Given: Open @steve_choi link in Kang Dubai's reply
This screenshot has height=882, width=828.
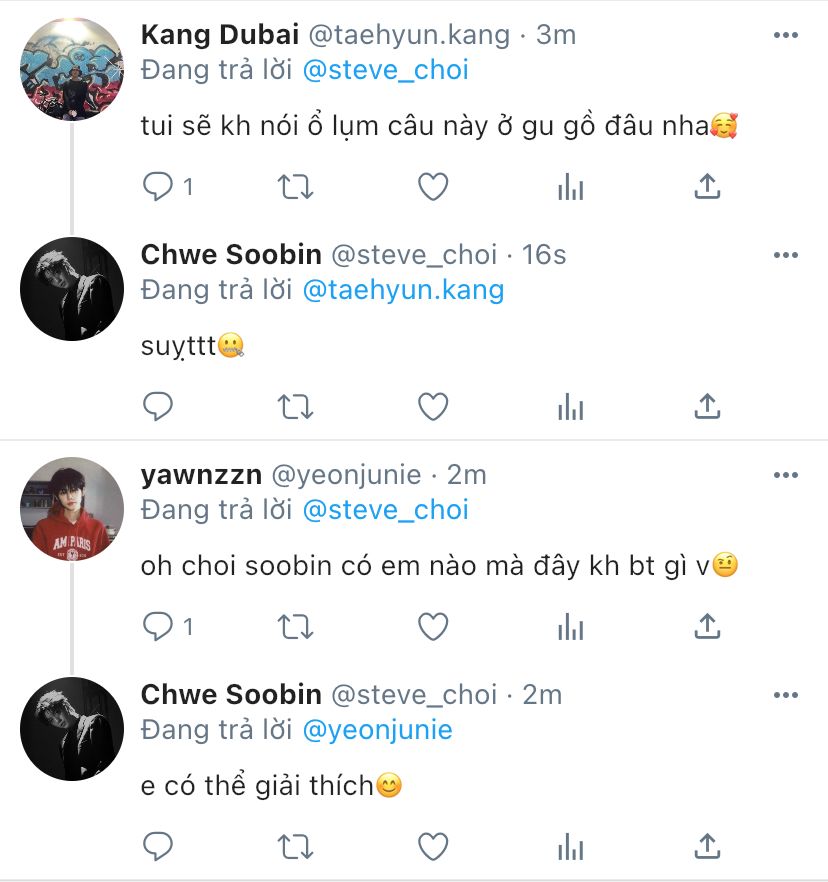Looking at the screenshot, I should tap(385, 71).
